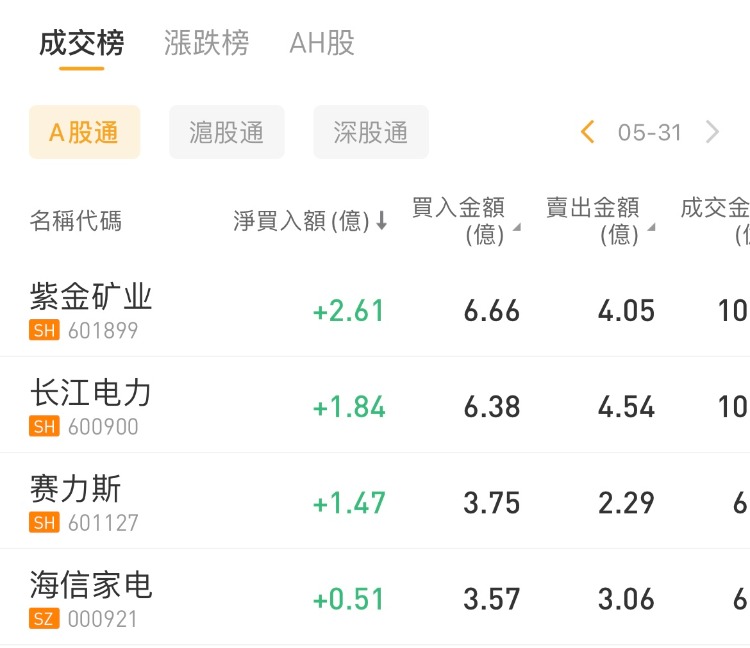Go to the date after 05-31
This screenshot has height=648, width=750.
coord(713,132)
